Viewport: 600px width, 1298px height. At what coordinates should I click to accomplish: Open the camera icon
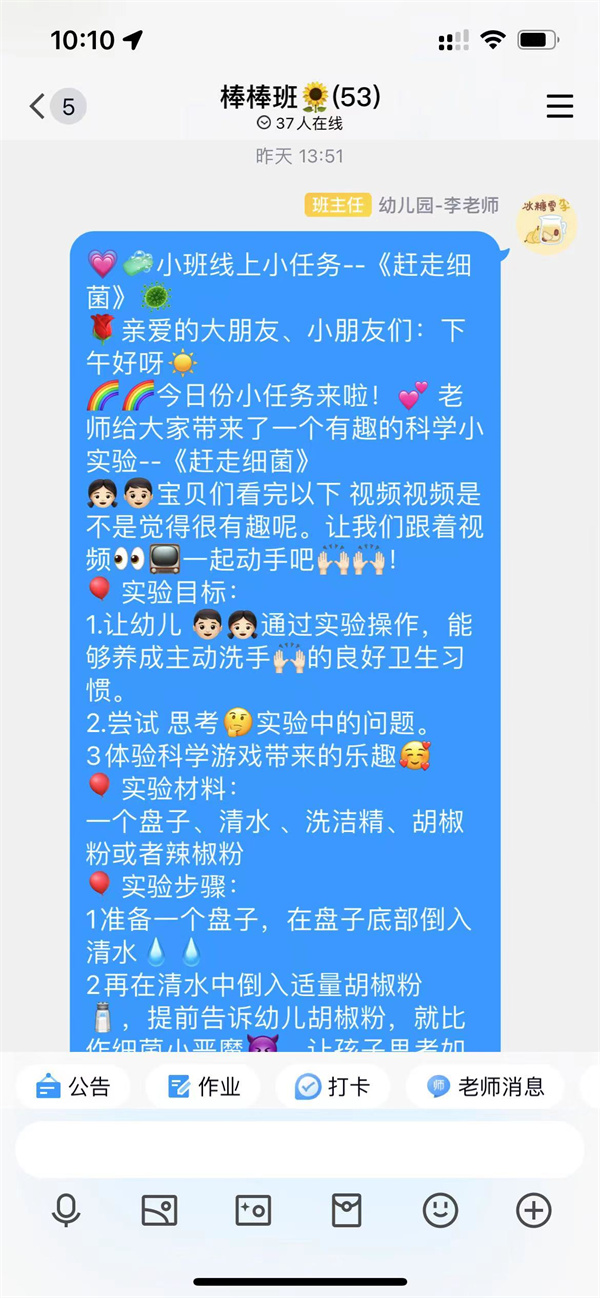pyautogui.click(x=253, y=1211)
